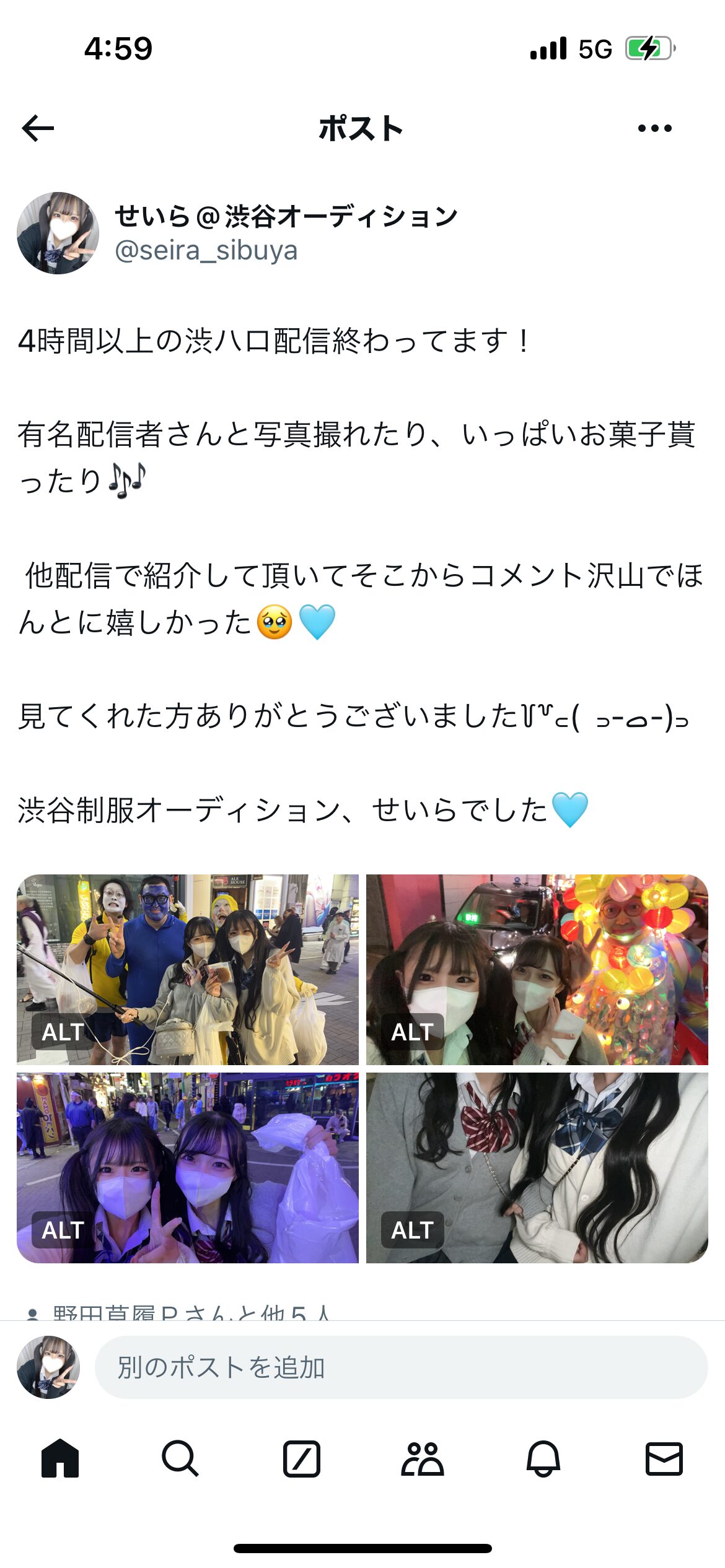Tap the 別のポストを追加 reply field
This screenshot has height=1568, width=725.
click(400, 1367)
